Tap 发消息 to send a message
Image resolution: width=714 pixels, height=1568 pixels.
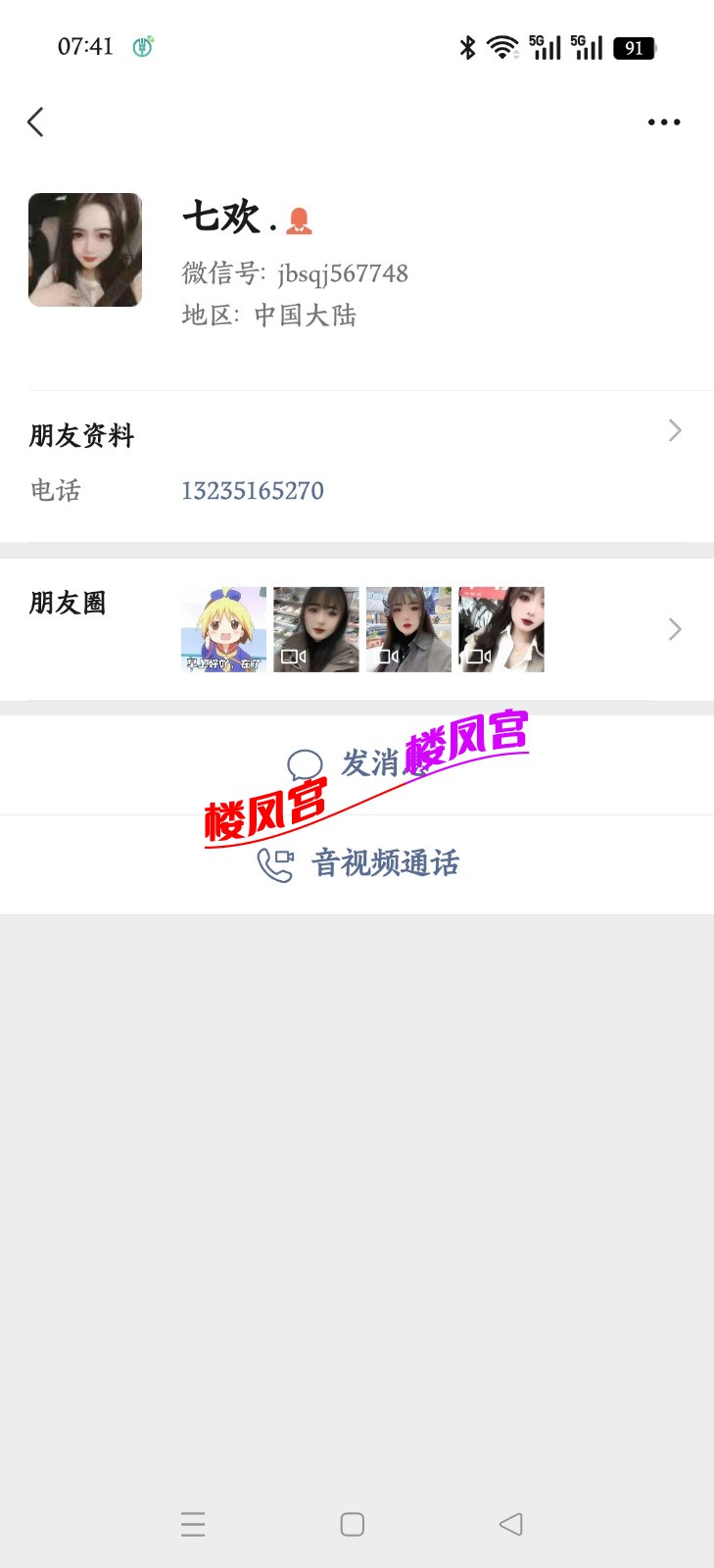(358, 764)
